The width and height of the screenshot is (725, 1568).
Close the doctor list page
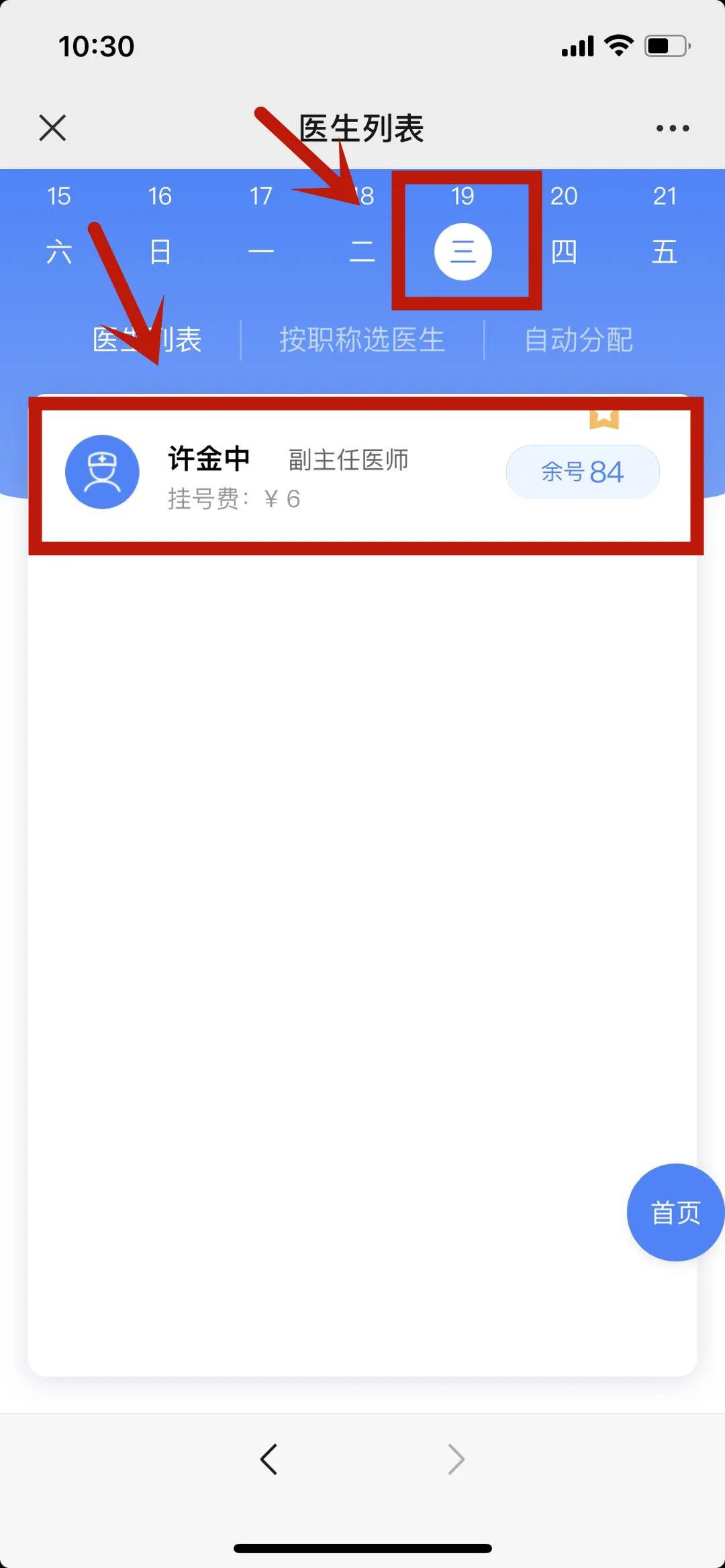52,127
